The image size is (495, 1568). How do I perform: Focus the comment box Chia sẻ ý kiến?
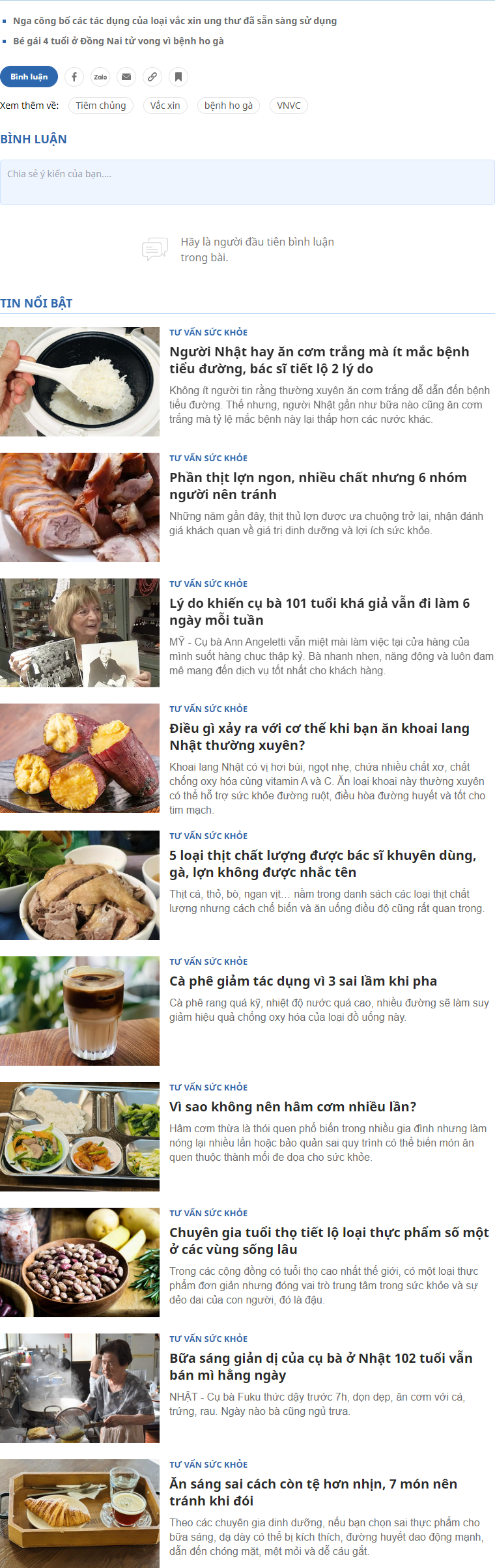point(247,182)
